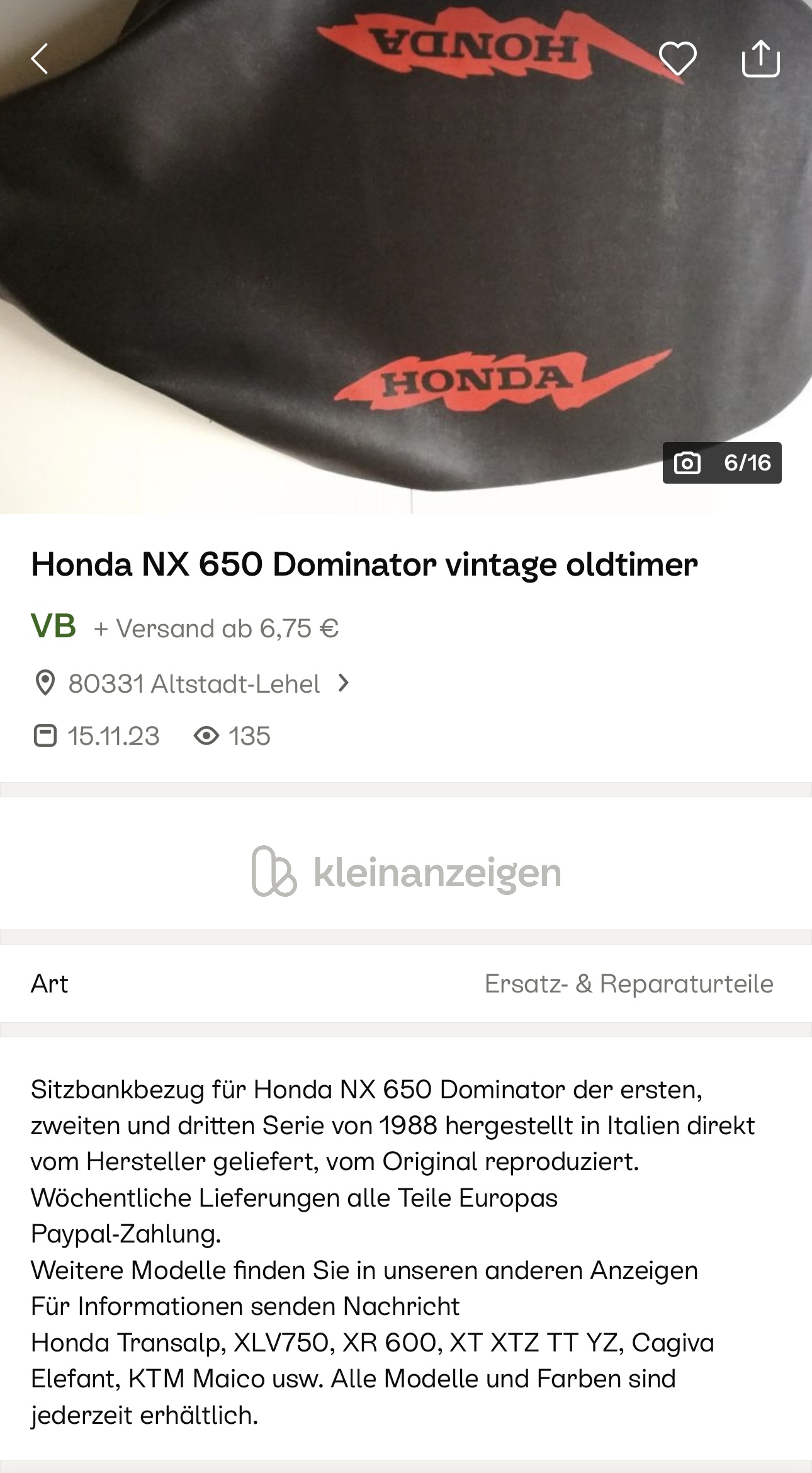
Task: Go back using the arrow icon
Action: [x=40, y=59]
